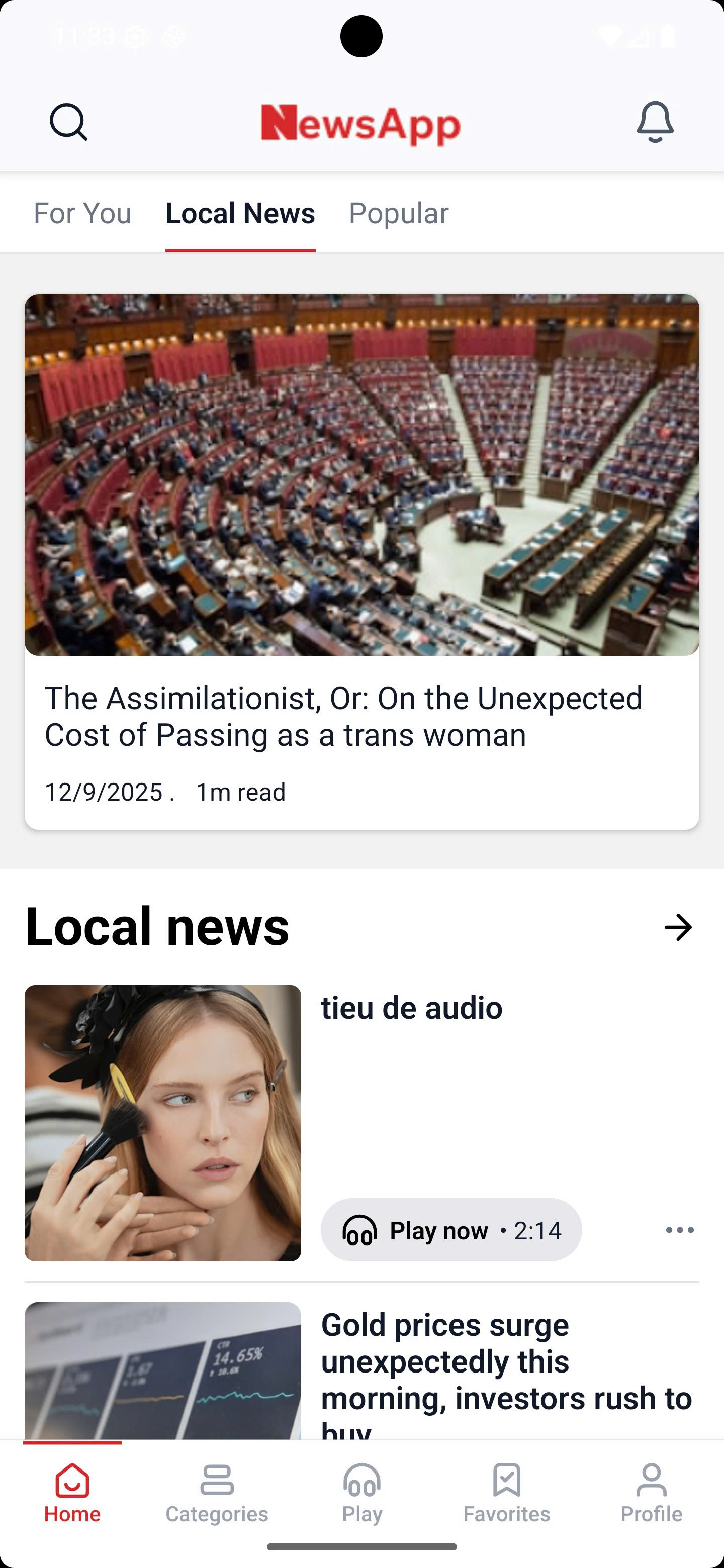This screenshot has width=724, height=1568.
Task: Open the search icon
Action: (x=68, y=122)
